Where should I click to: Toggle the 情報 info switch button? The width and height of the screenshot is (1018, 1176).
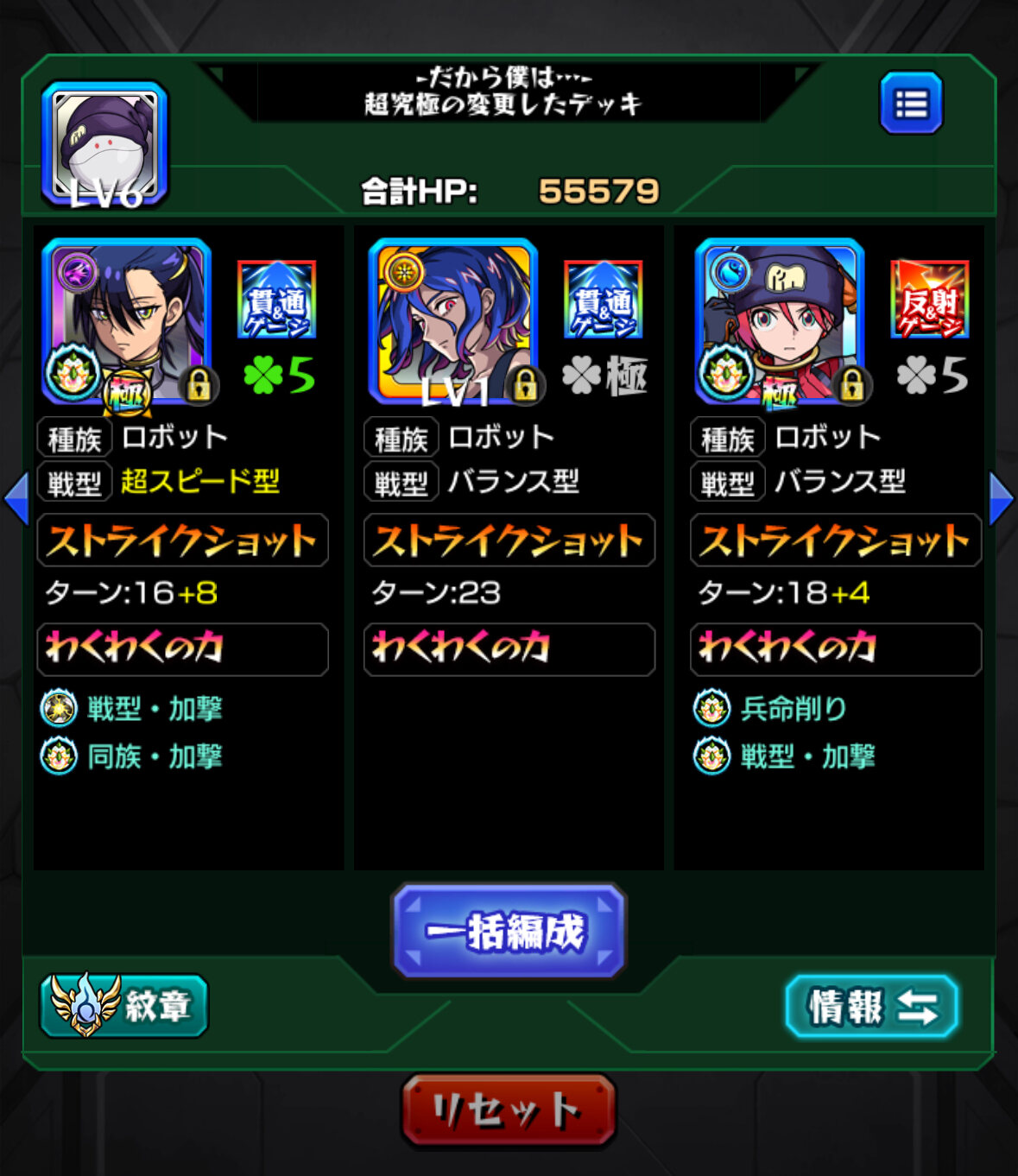(872, 1007)
